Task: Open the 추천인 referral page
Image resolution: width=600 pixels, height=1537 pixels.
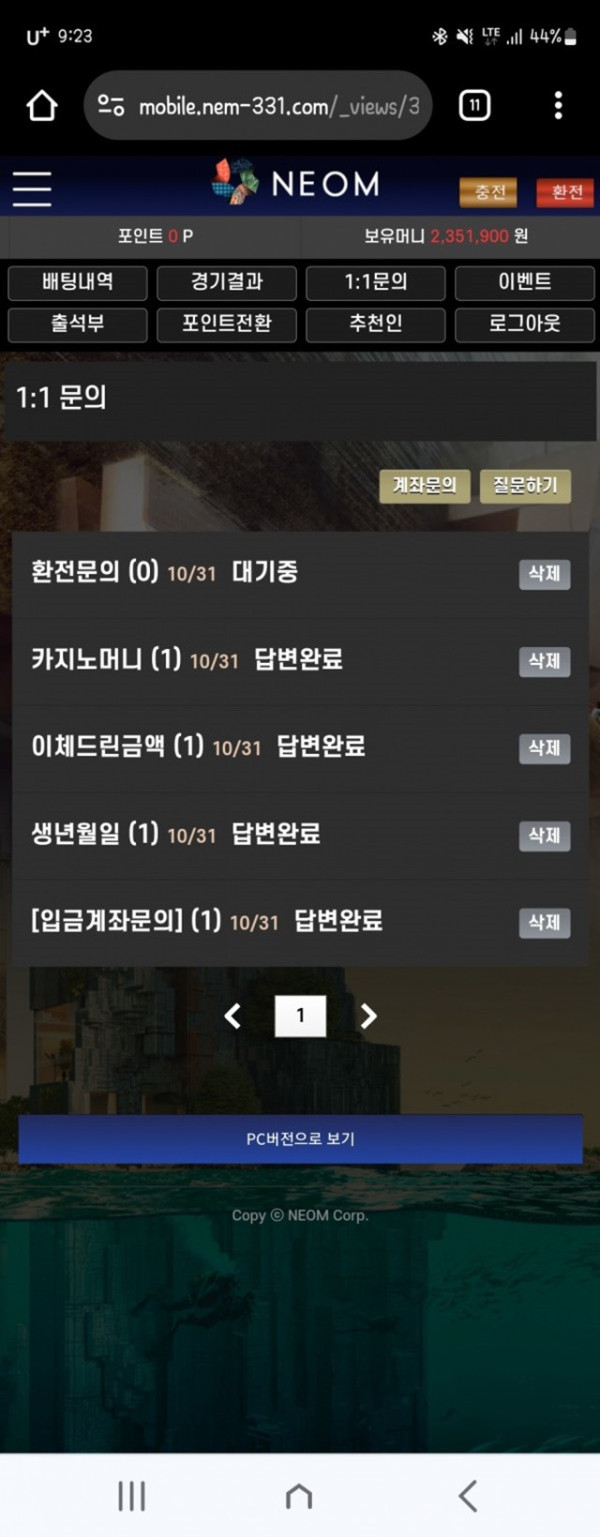Action: click(375, 325)
